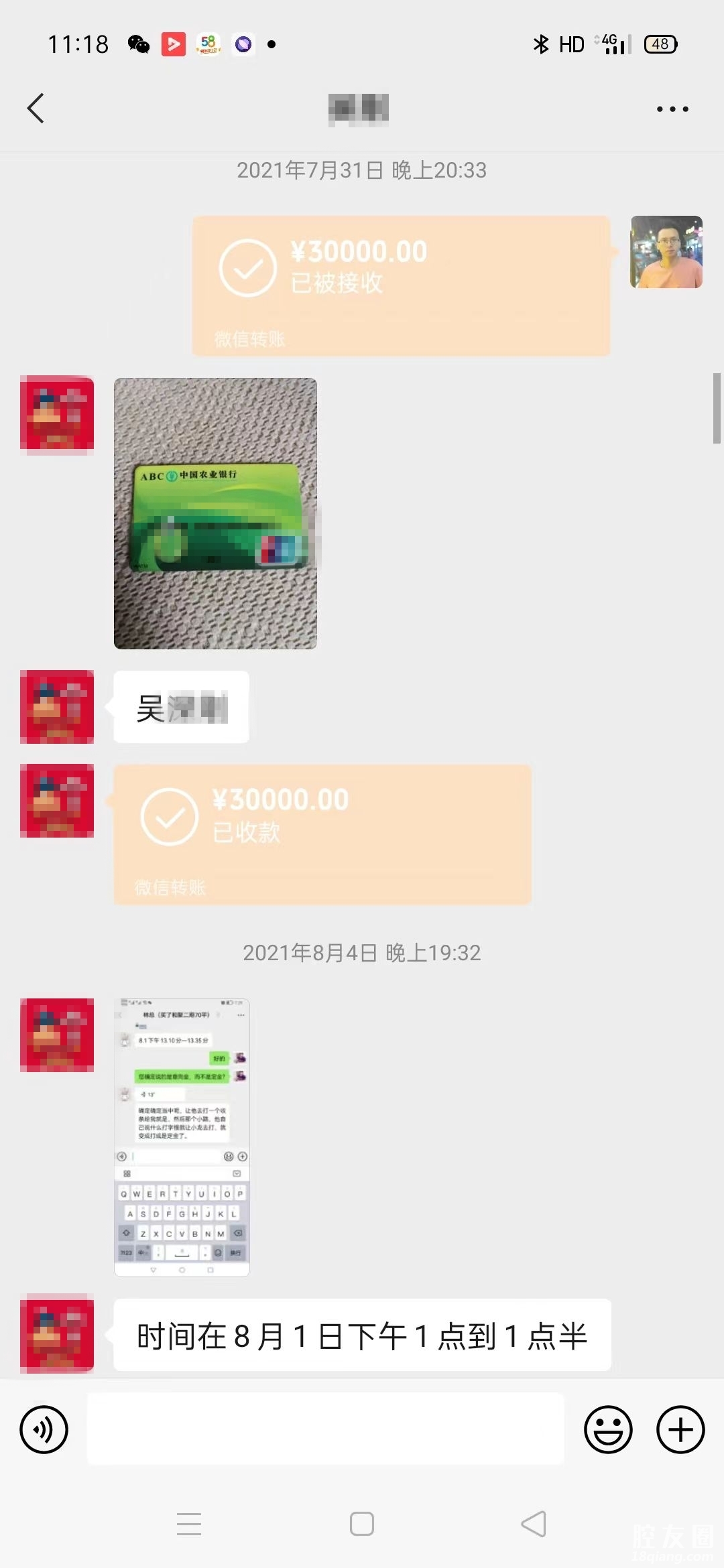Open the ¥30000.00 transfer marked 已收款

pyautogui.click(x=322, y=834)
